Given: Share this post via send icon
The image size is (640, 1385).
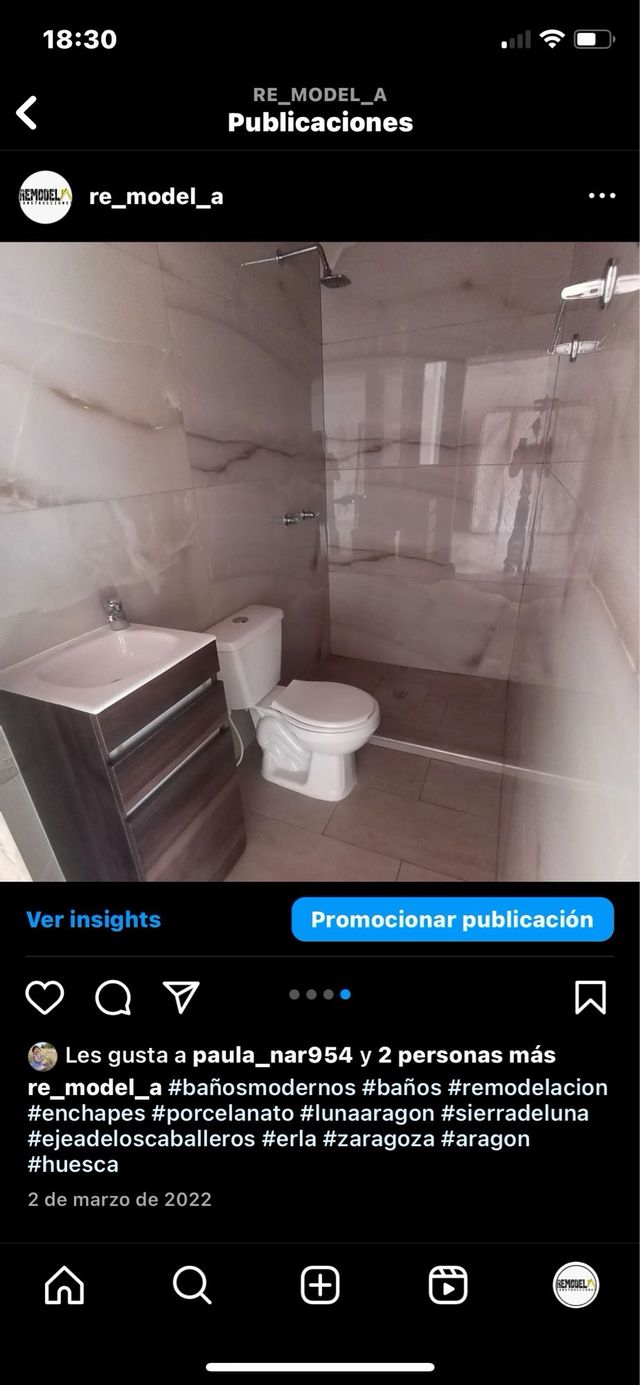Looking at the screenshot, I should (181, 997).
